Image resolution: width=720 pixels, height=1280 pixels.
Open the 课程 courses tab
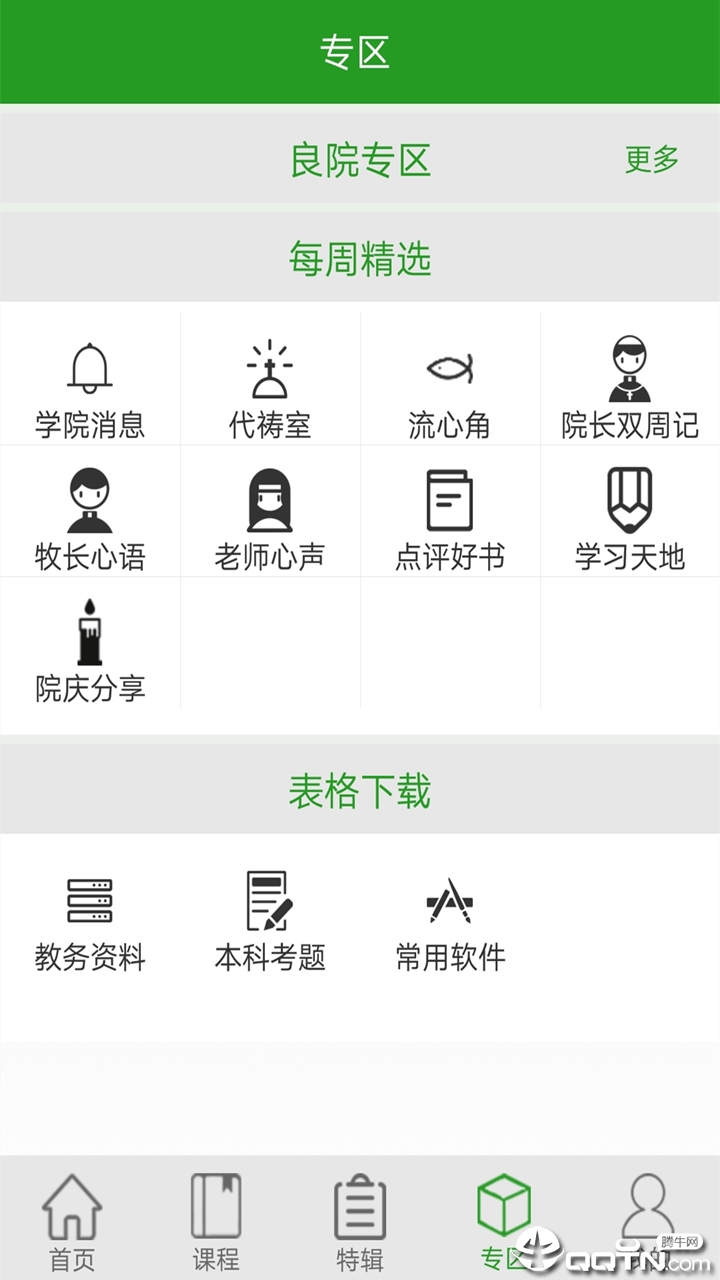[x=215, y=1215]
